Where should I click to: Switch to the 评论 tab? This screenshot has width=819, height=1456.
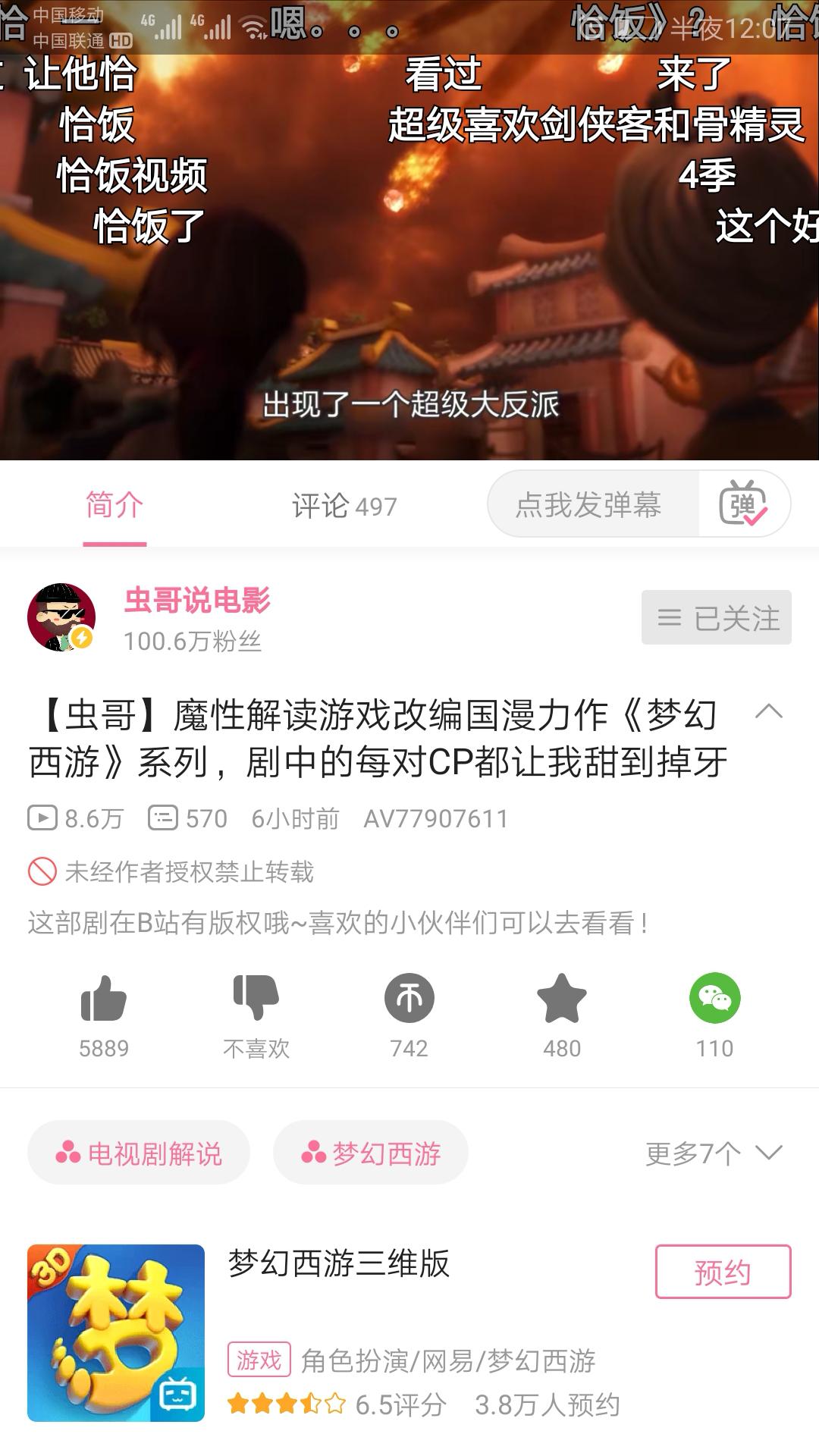point(344,506)
